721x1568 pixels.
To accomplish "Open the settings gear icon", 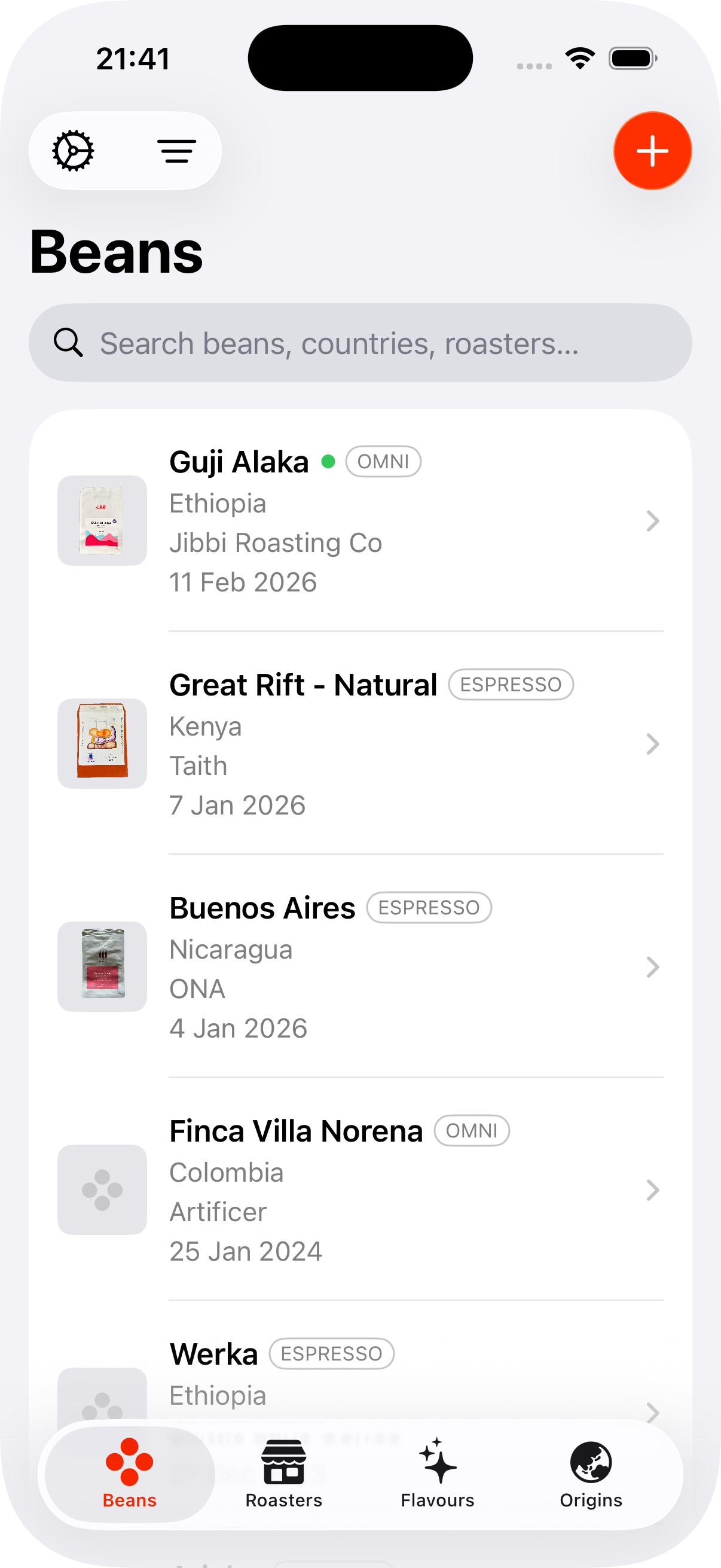I will 74,151.
